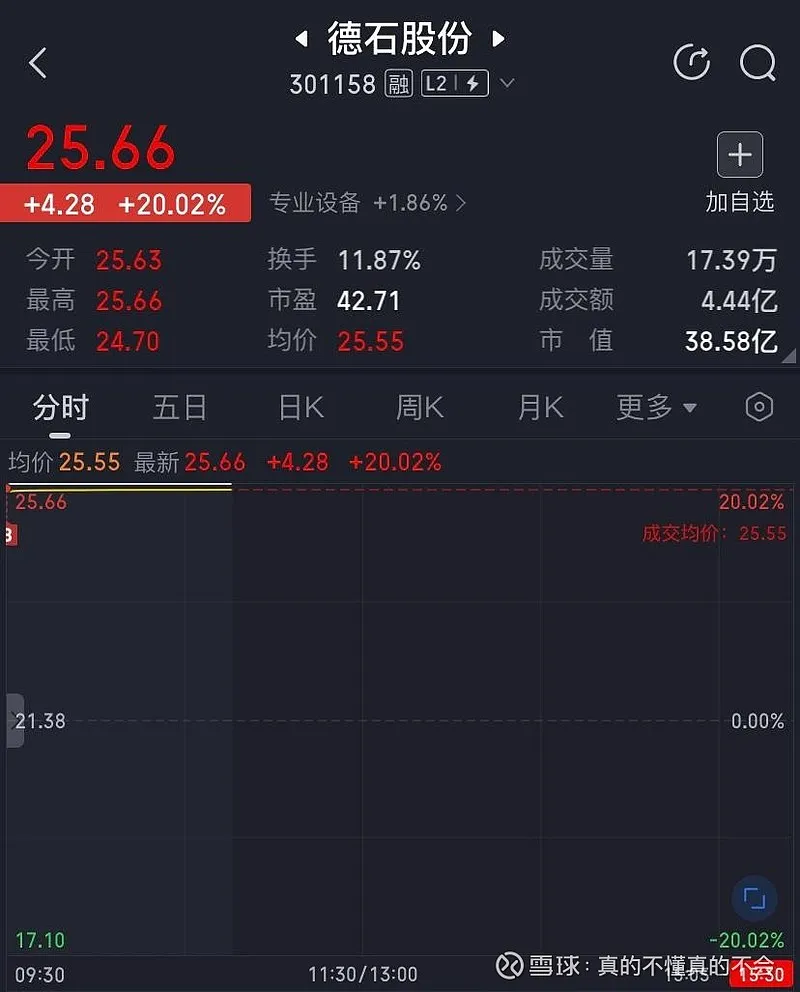Viewport: 800px width, 992px height.
Task: Expand the 更多 chart options dropdown
Action: pos(656,408)
